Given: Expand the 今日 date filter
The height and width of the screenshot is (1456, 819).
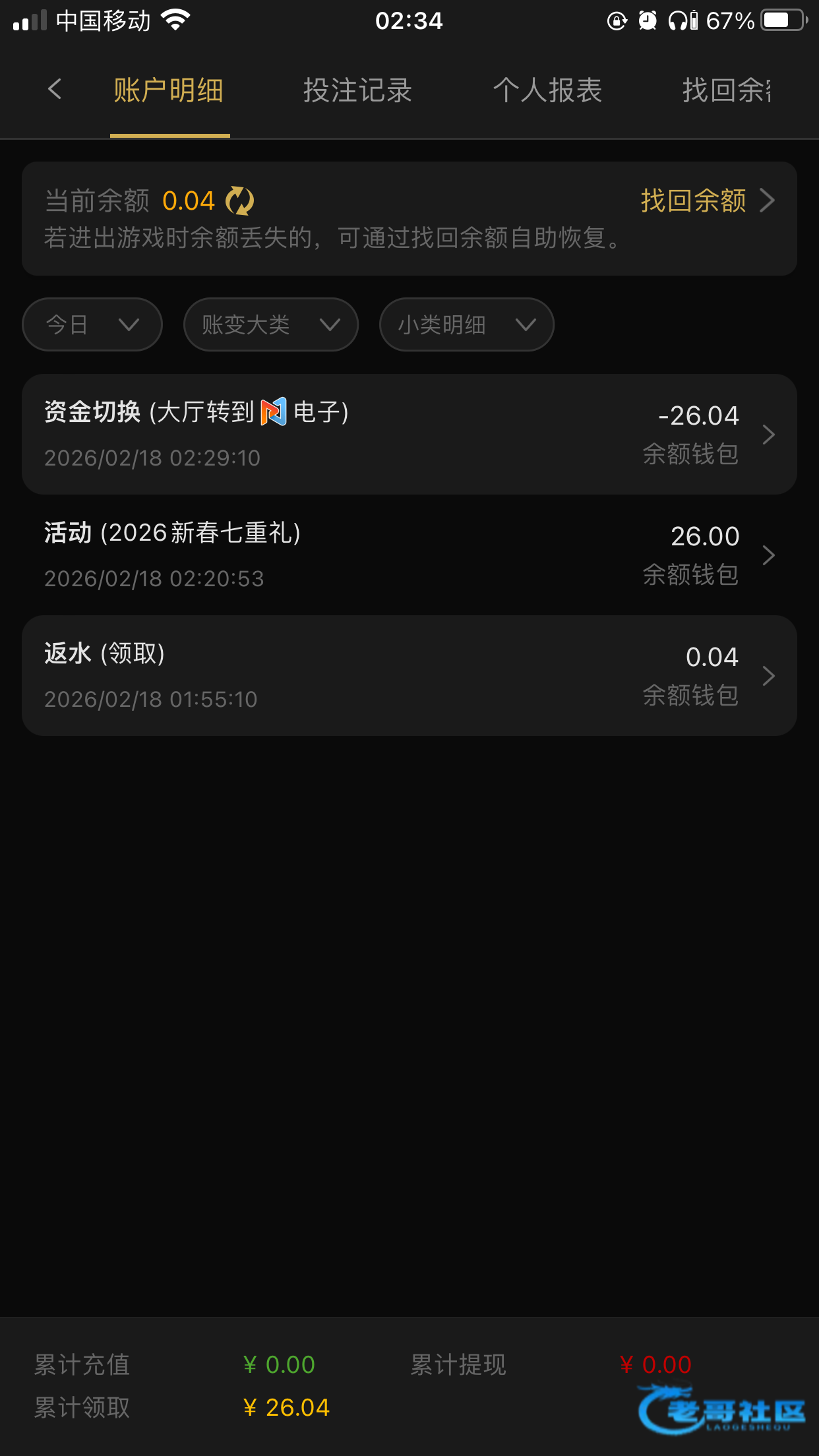Looking at the screenshot, I should (x=92, y=324).
